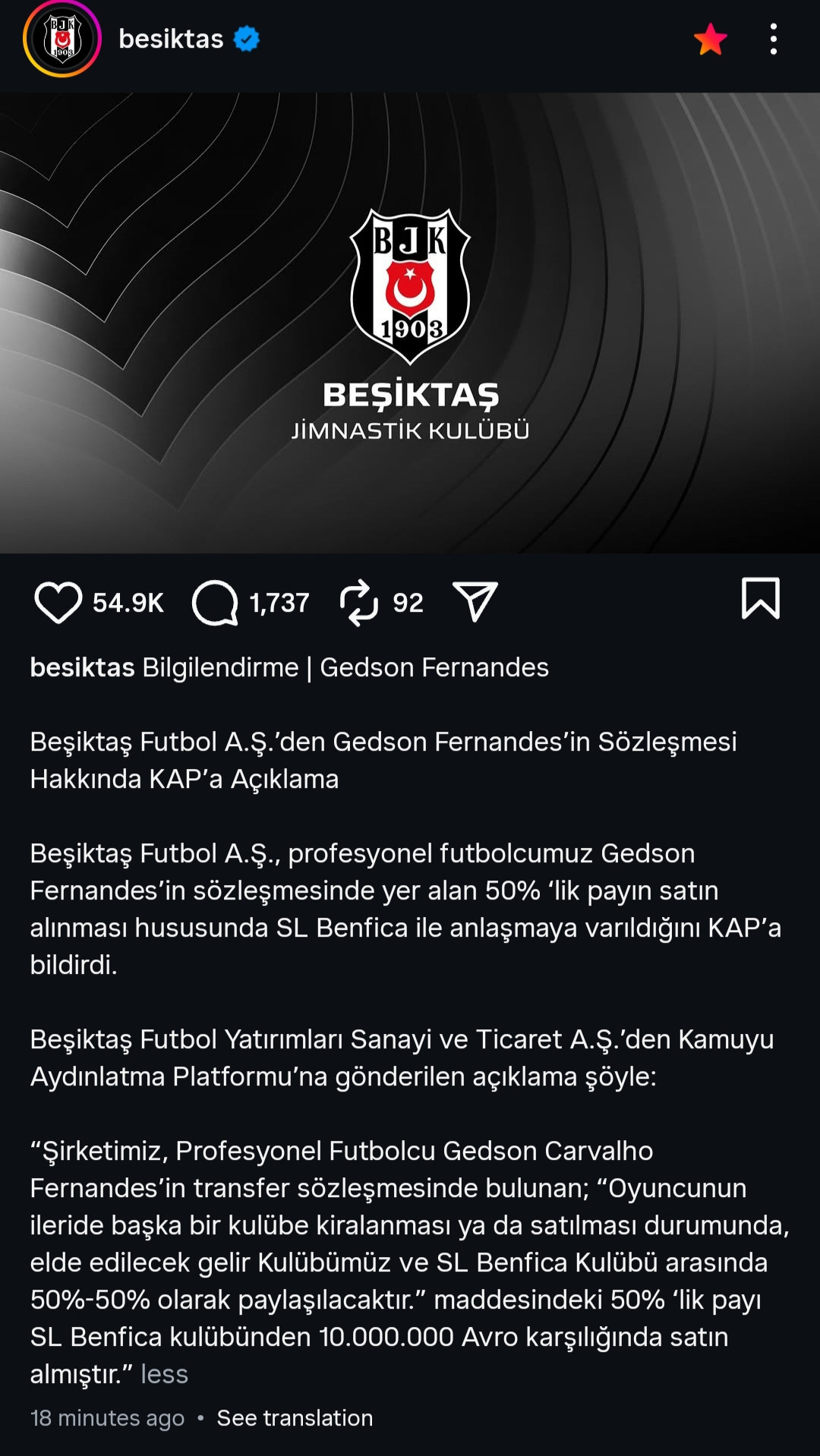The image size is (820, 1456).
Task: See translation of the caption
Action: [x=295, y=1418]
